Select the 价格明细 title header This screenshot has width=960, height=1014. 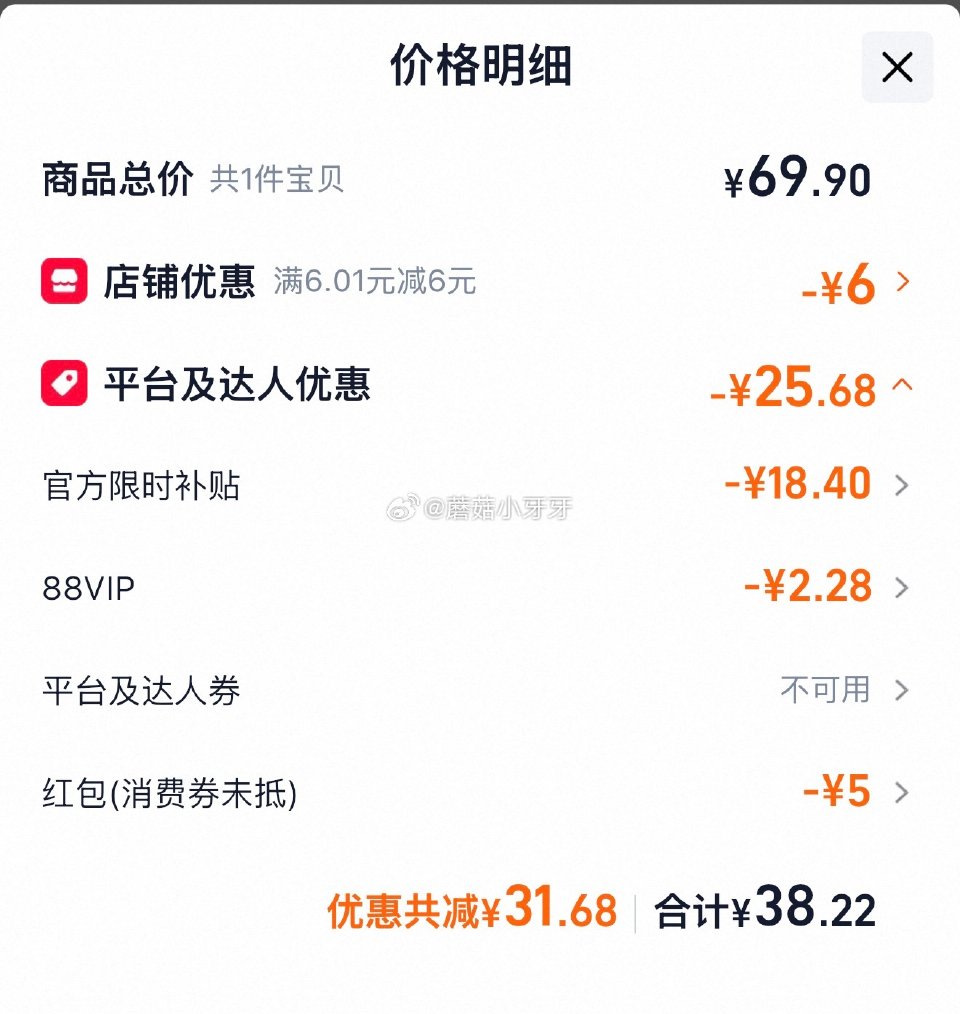pos(480,67)
